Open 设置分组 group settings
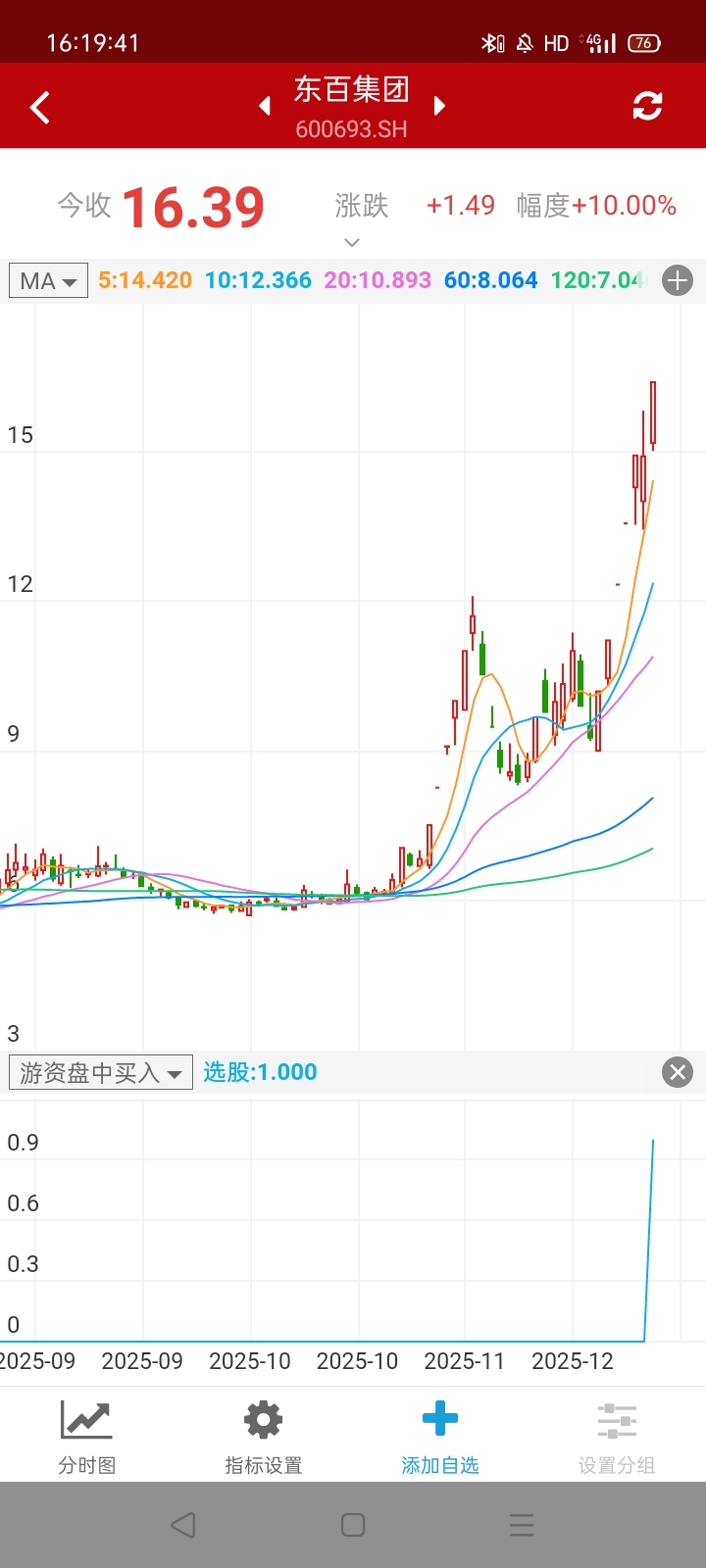The height and width of the screenshot is (1568, 706). (616, 1437)
